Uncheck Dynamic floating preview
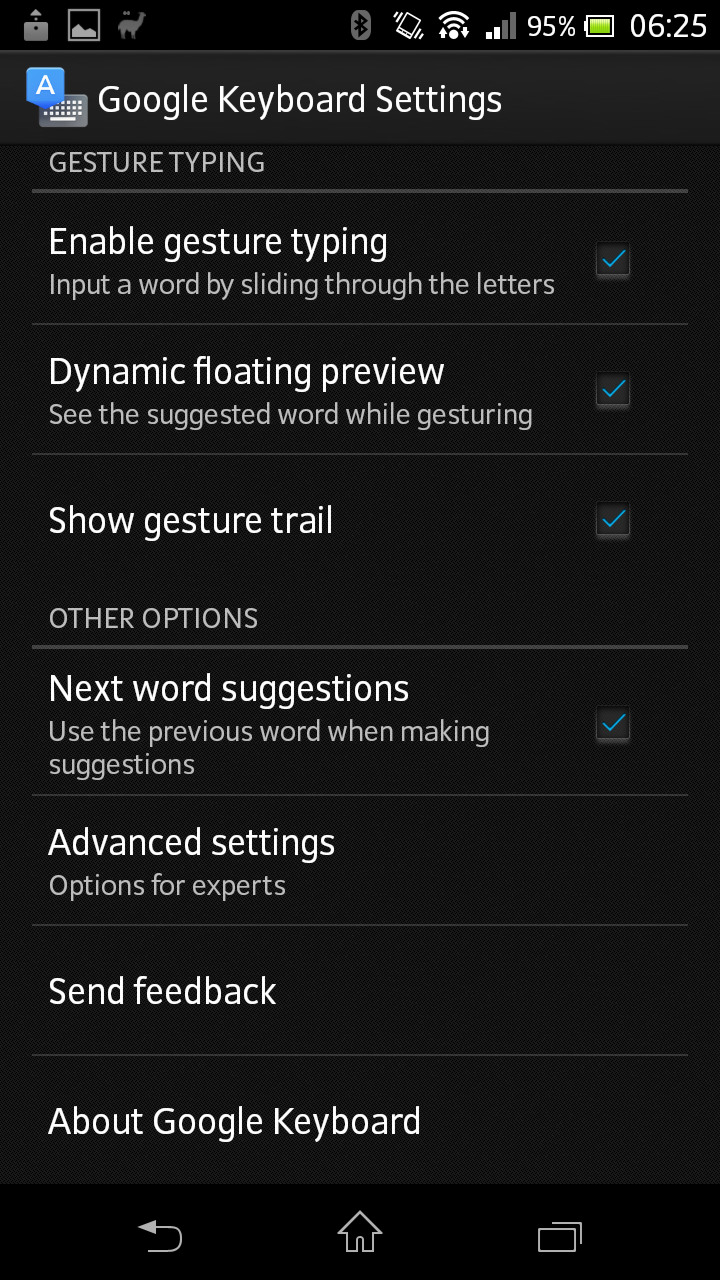720x1280 pixels. pos(612,389)
